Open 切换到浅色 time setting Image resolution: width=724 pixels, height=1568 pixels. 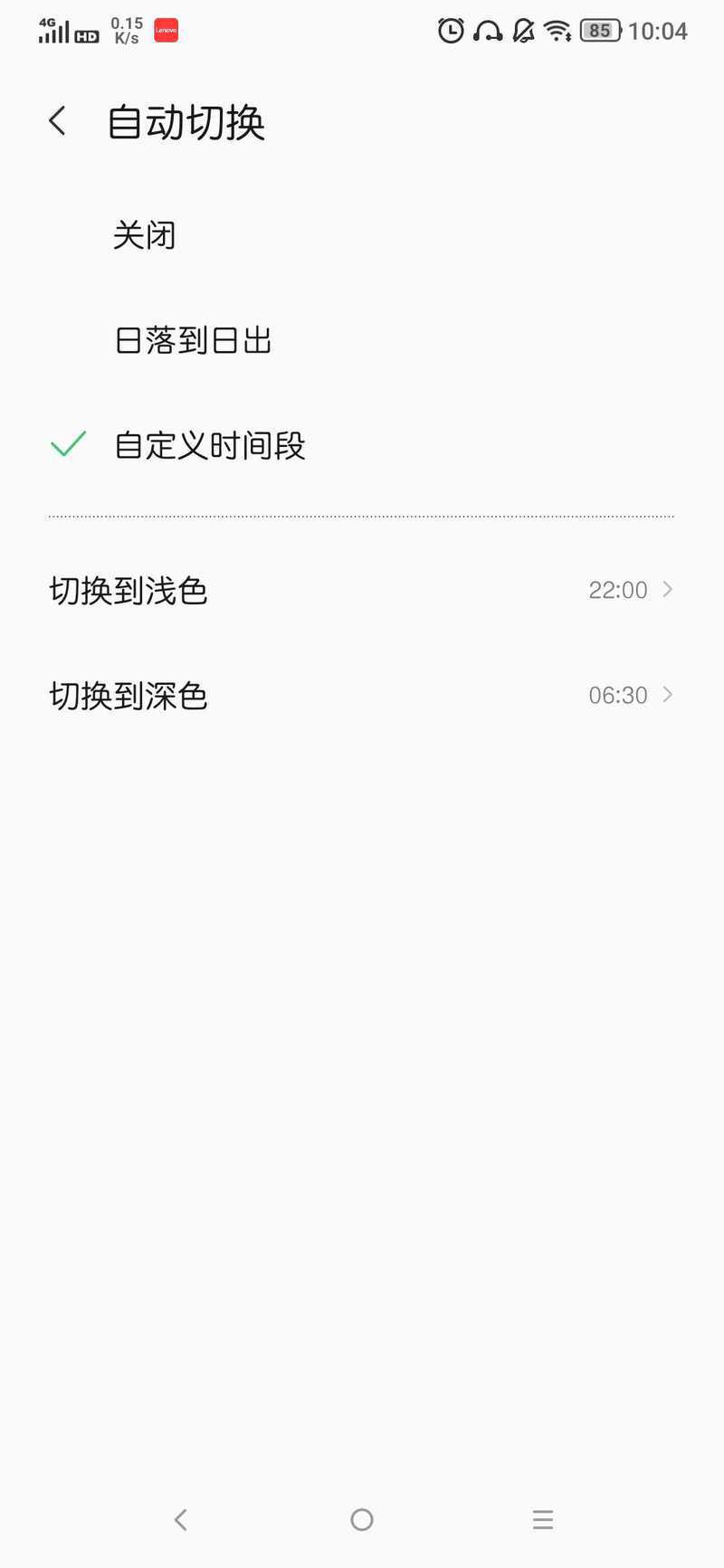pos(362,591)
